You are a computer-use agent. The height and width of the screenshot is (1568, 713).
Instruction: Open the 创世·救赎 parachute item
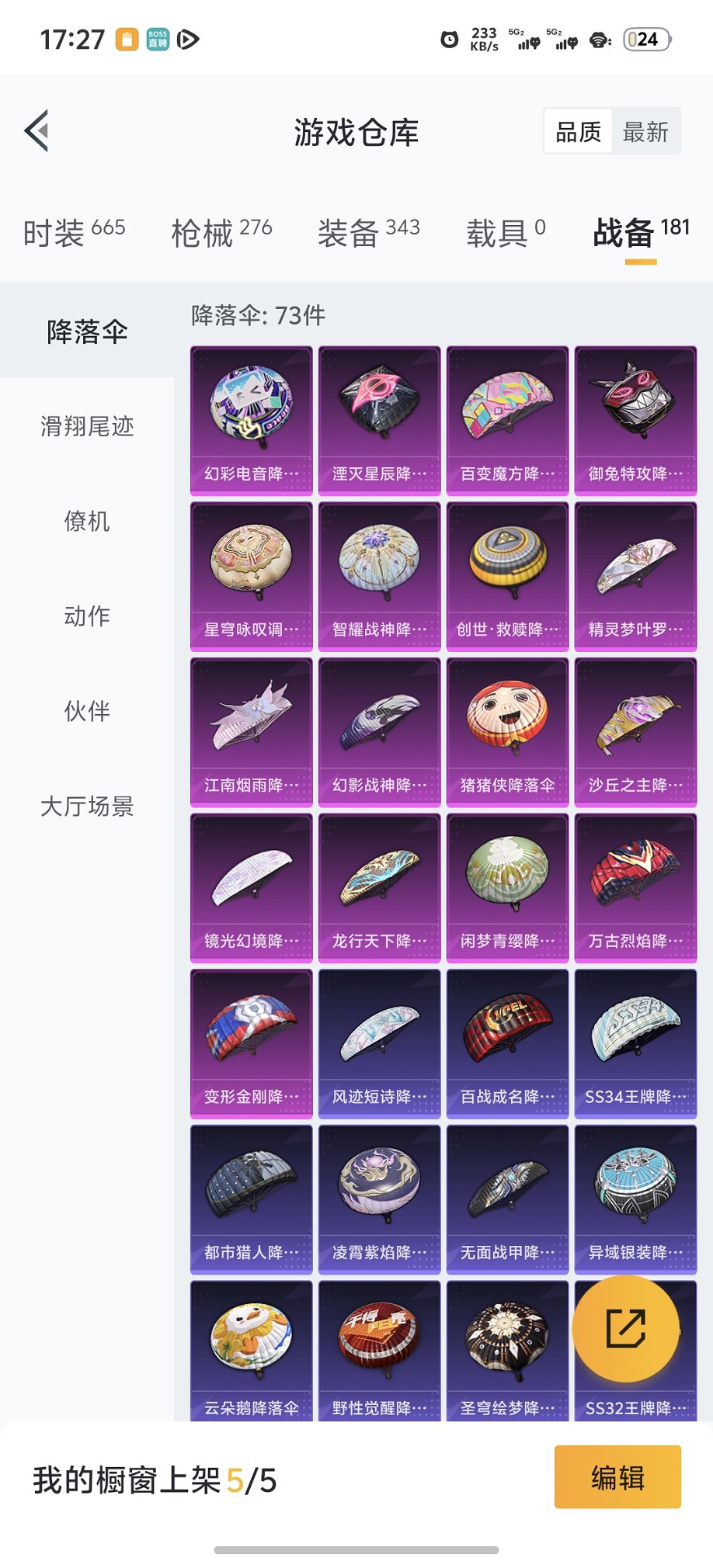[x=507, y=576]
